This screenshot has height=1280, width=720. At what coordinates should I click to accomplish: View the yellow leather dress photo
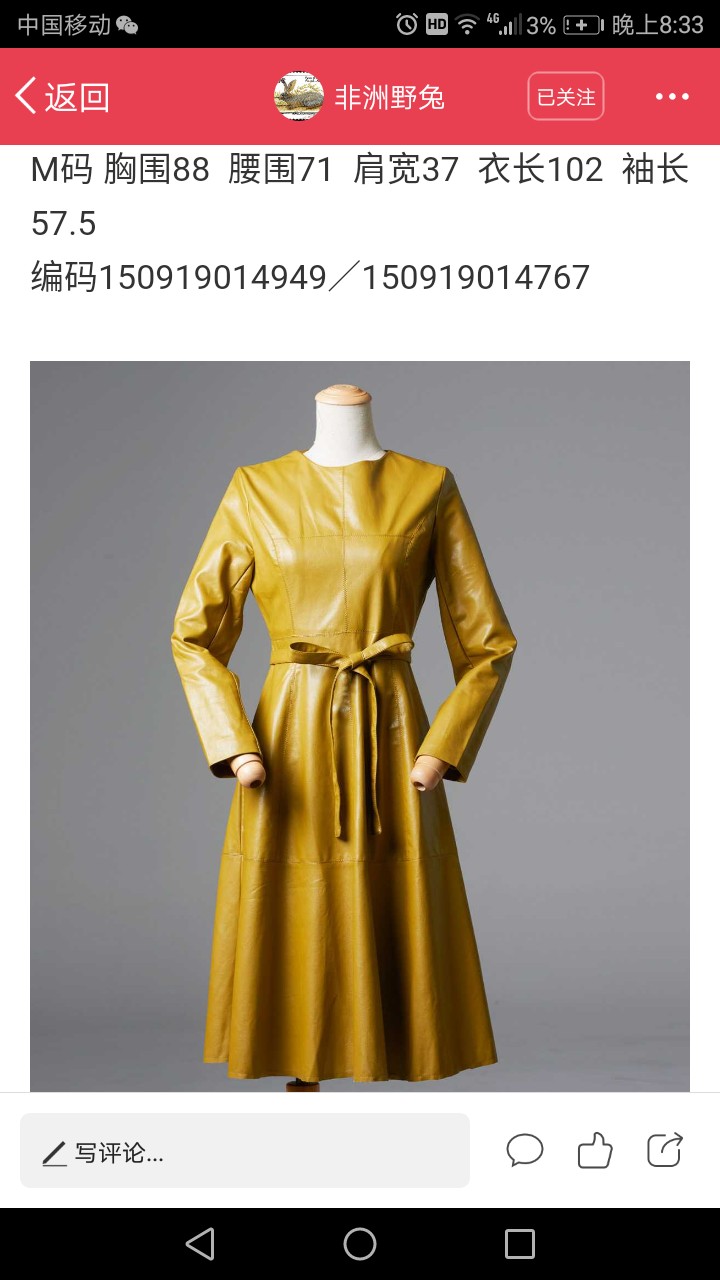pos(360,726)
